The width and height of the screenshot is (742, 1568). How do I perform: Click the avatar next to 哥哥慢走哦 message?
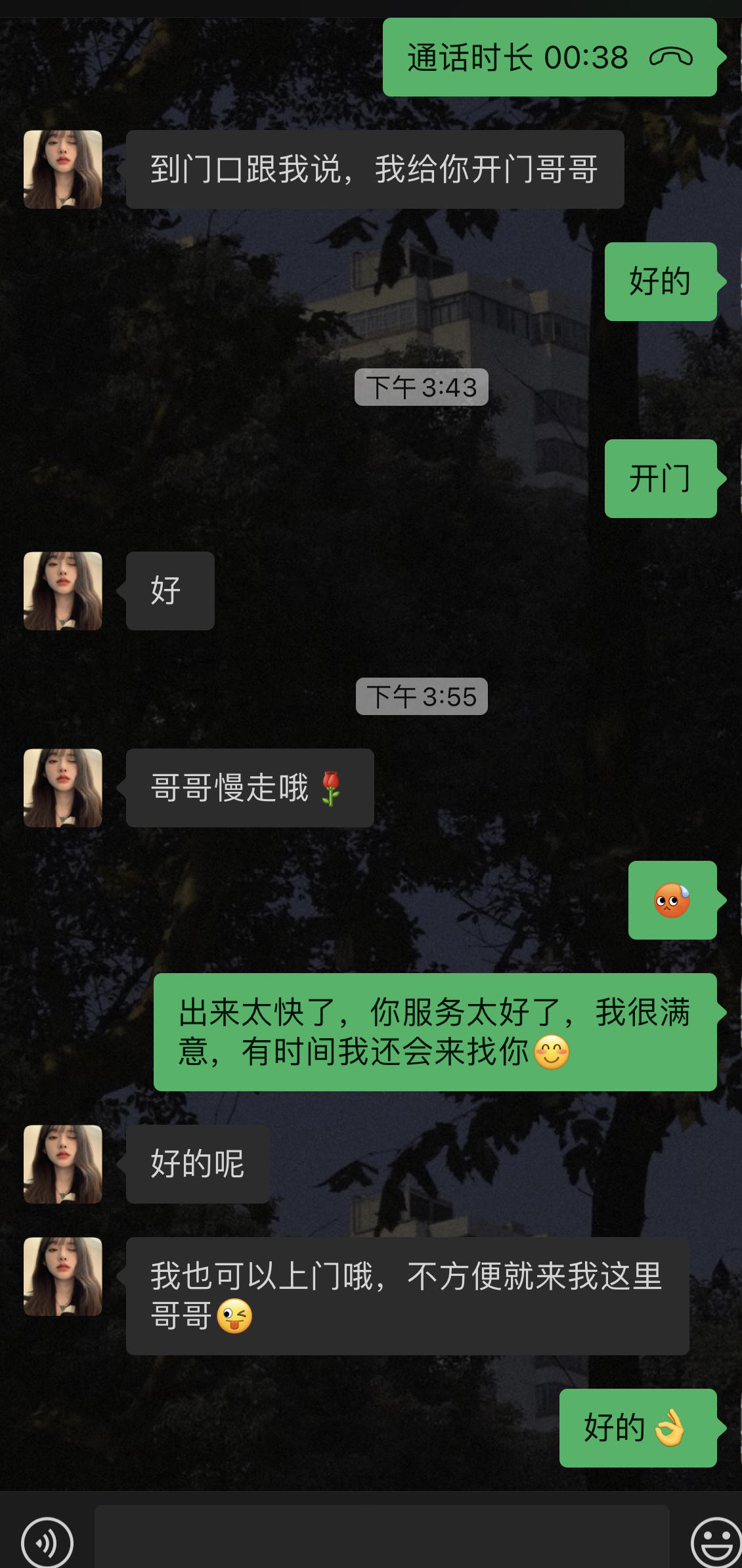62,788
